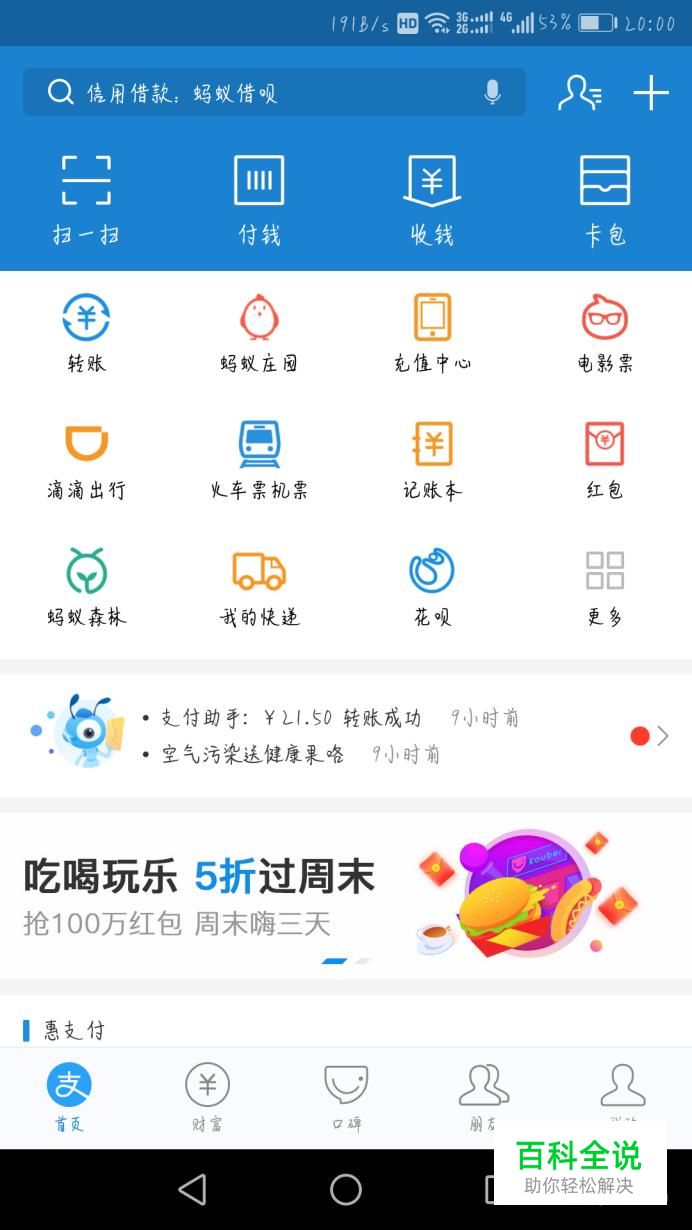Show 更多 services
The image size is (692, 1230).
pyautogui.click(x=605, y=587)
